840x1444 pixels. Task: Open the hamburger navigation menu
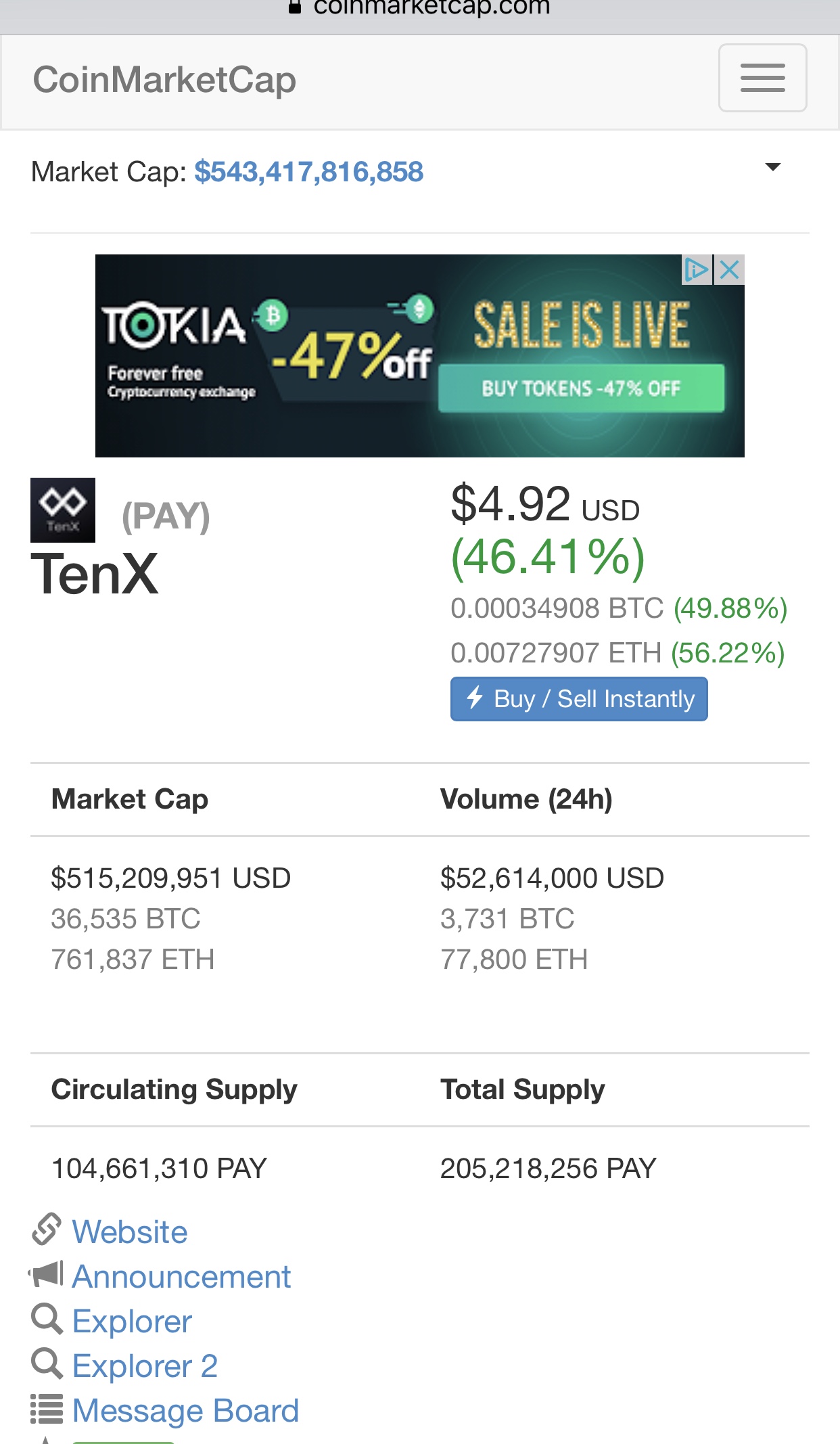click(762, 78)
